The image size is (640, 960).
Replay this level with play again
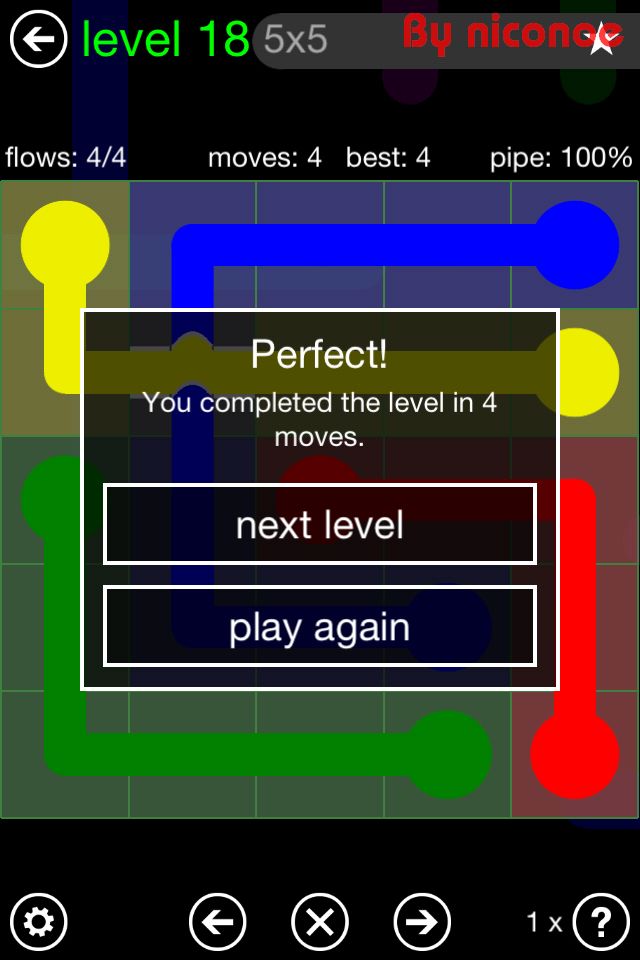coord(320,627)
